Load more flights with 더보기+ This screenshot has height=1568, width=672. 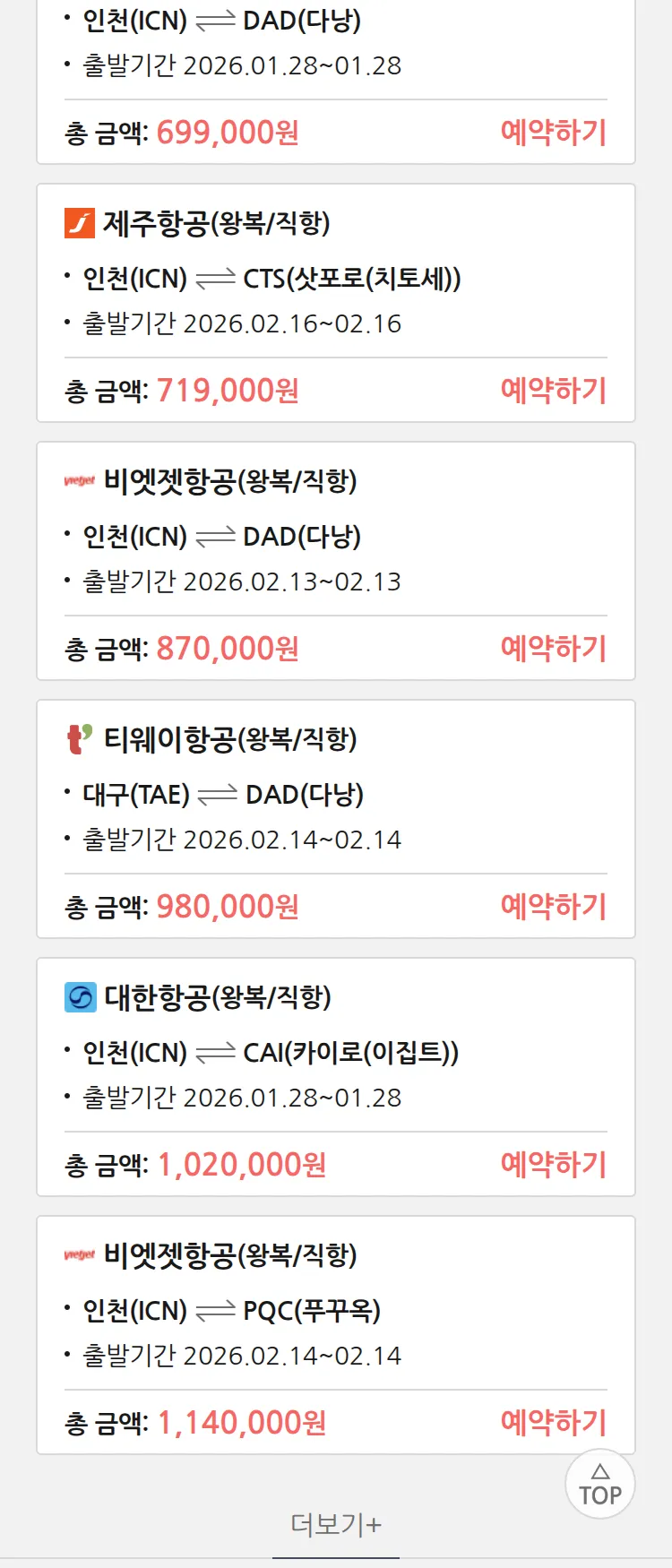[336, 1524]
